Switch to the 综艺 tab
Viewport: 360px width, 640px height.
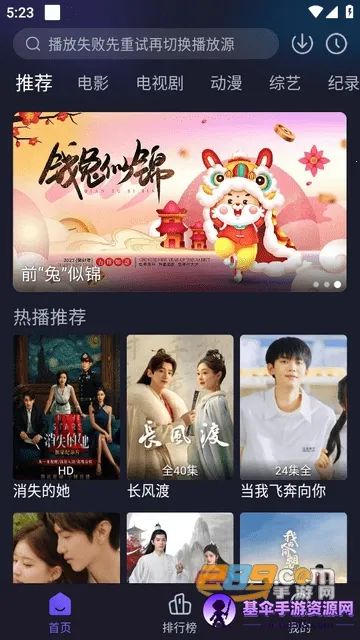tap(285, 83)
